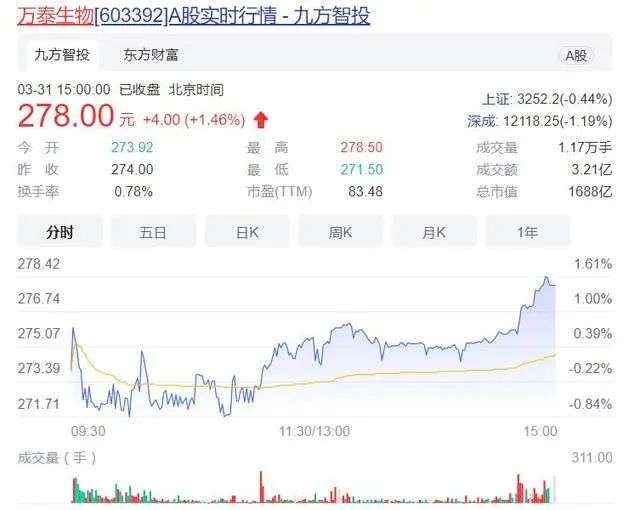
Task: Switch to the 日K chart
Action: (247, 232)
